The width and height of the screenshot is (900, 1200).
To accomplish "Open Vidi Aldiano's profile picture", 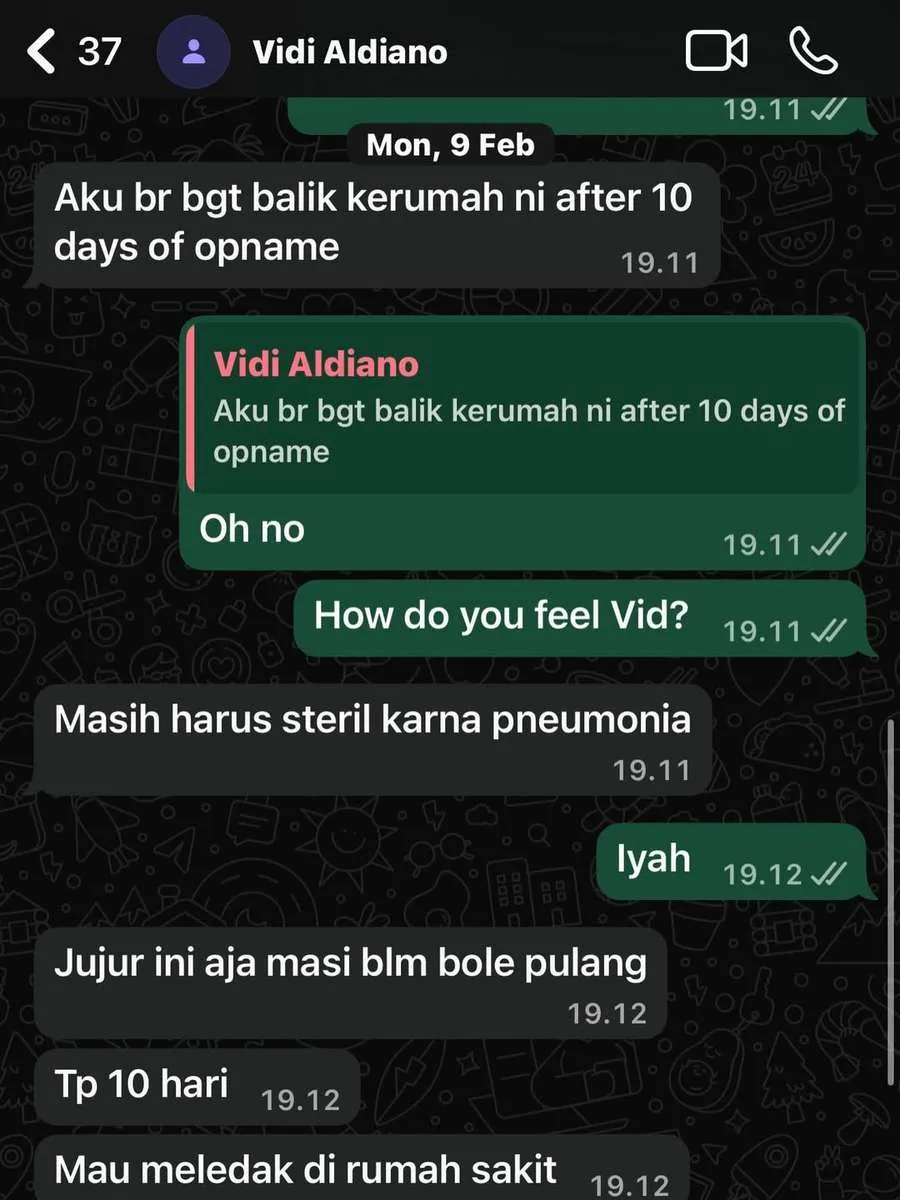I will coord(194,51).
